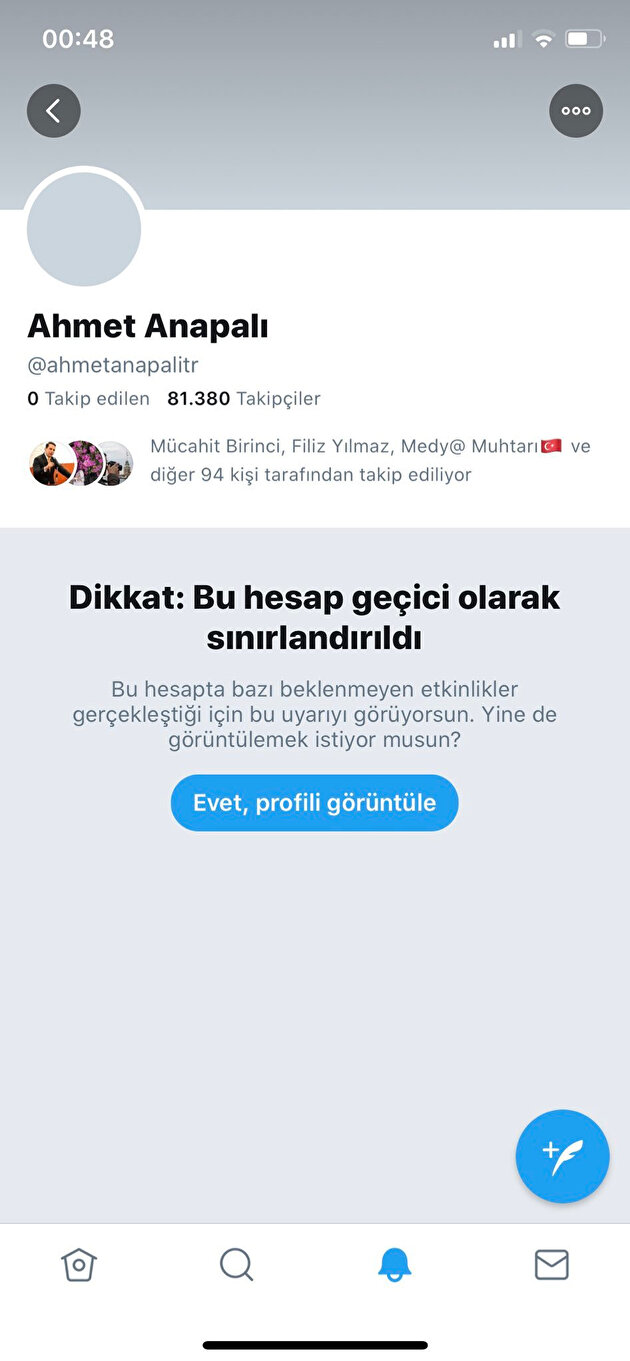The width and height of the screenshot is (630, 1361).
Task: Open the Notifications bell tab
Action: 394,1265
